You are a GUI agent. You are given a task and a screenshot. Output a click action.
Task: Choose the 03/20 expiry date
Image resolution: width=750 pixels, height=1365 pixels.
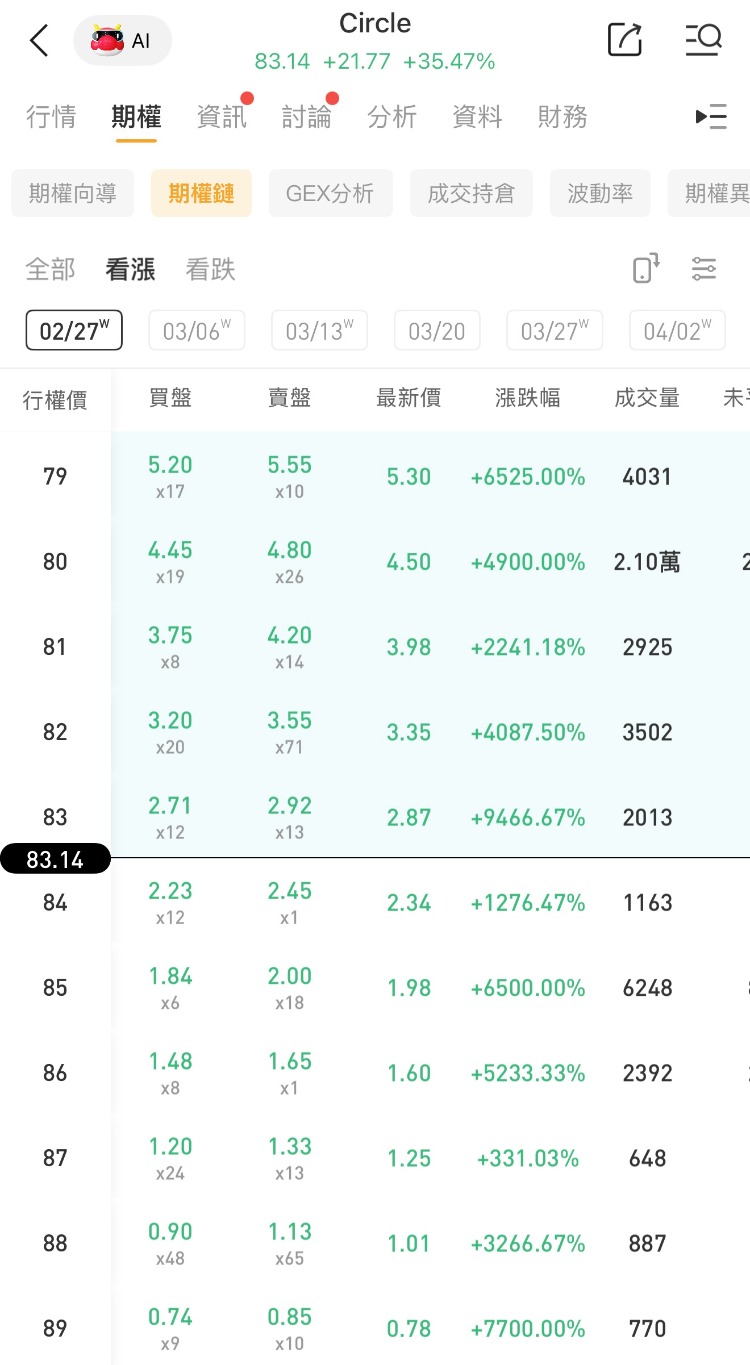[x=437, y=331]
